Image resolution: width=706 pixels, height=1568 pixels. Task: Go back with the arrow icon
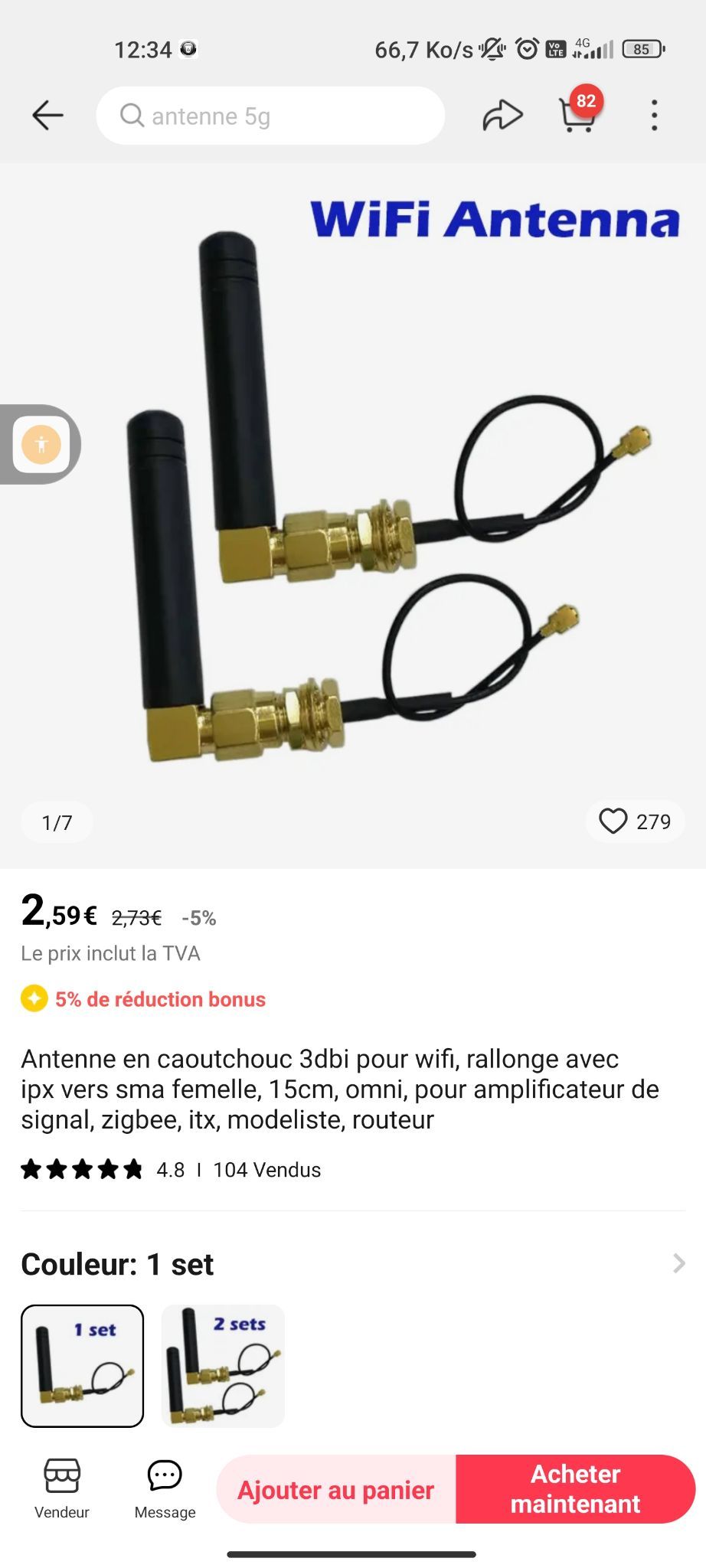coord(47,116)
